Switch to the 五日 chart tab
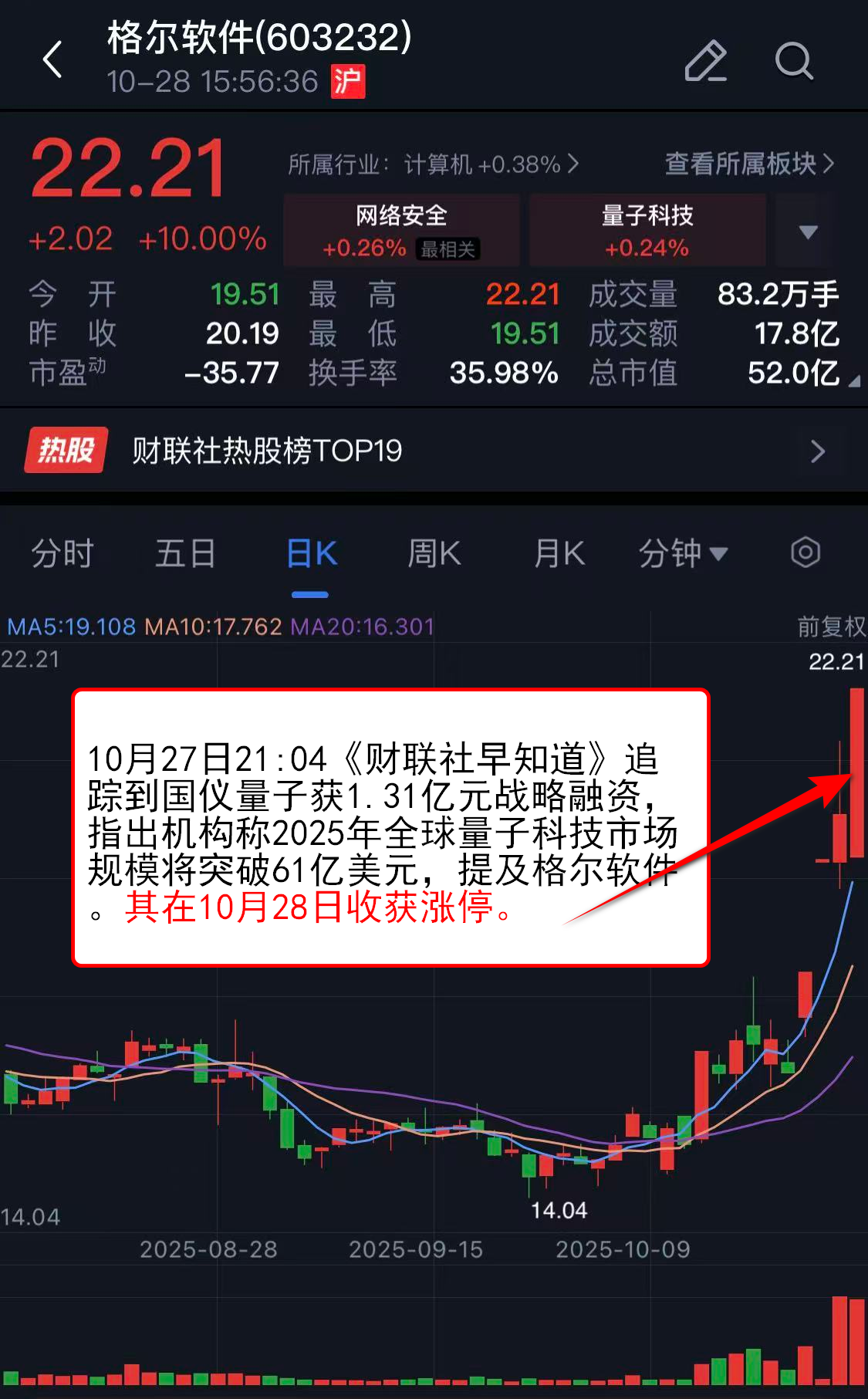This screenshot has height=1399, width=868. click(x=185, y=553)
